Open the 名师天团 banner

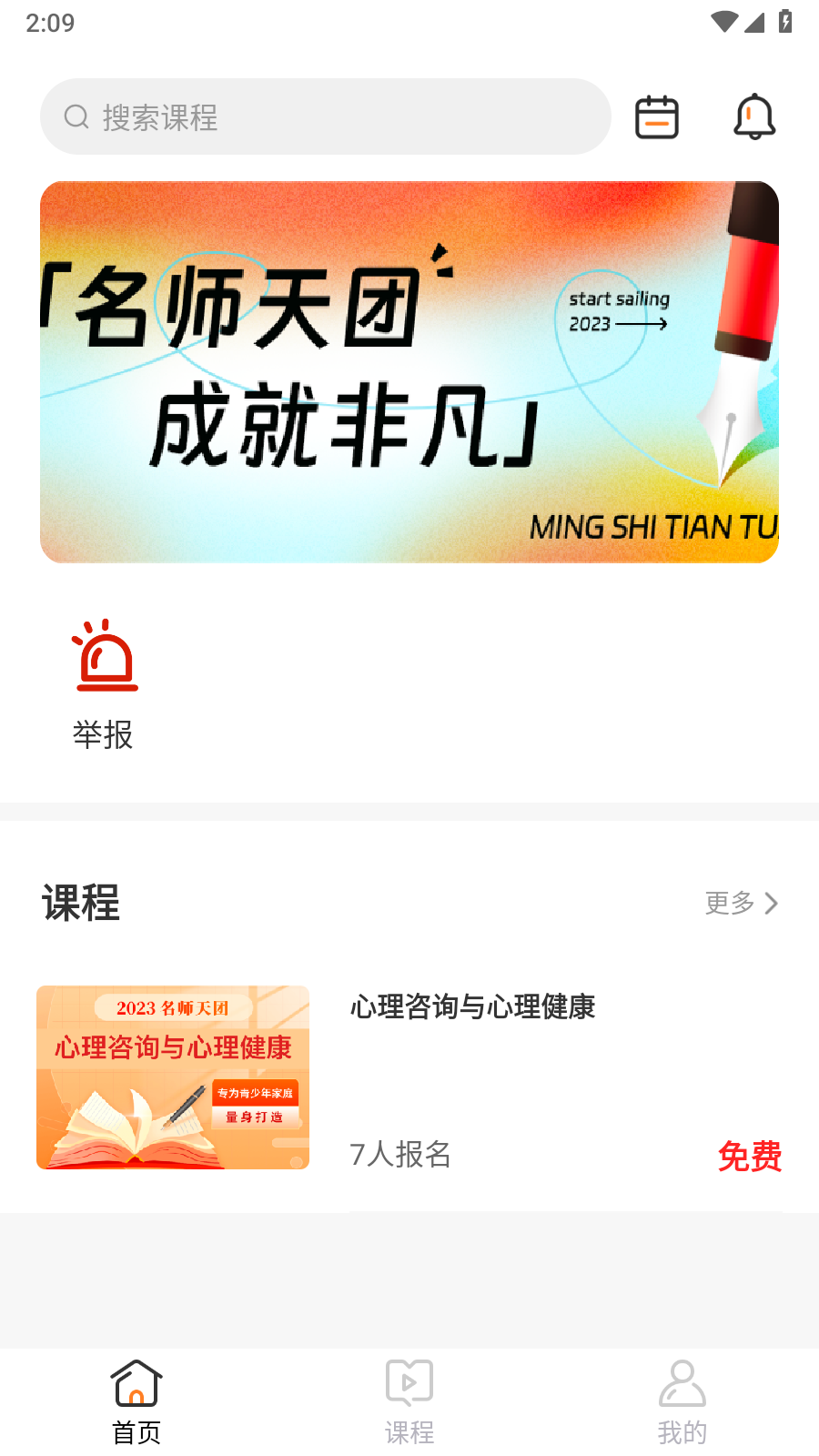pyautogui.click(x=409, y=371)
